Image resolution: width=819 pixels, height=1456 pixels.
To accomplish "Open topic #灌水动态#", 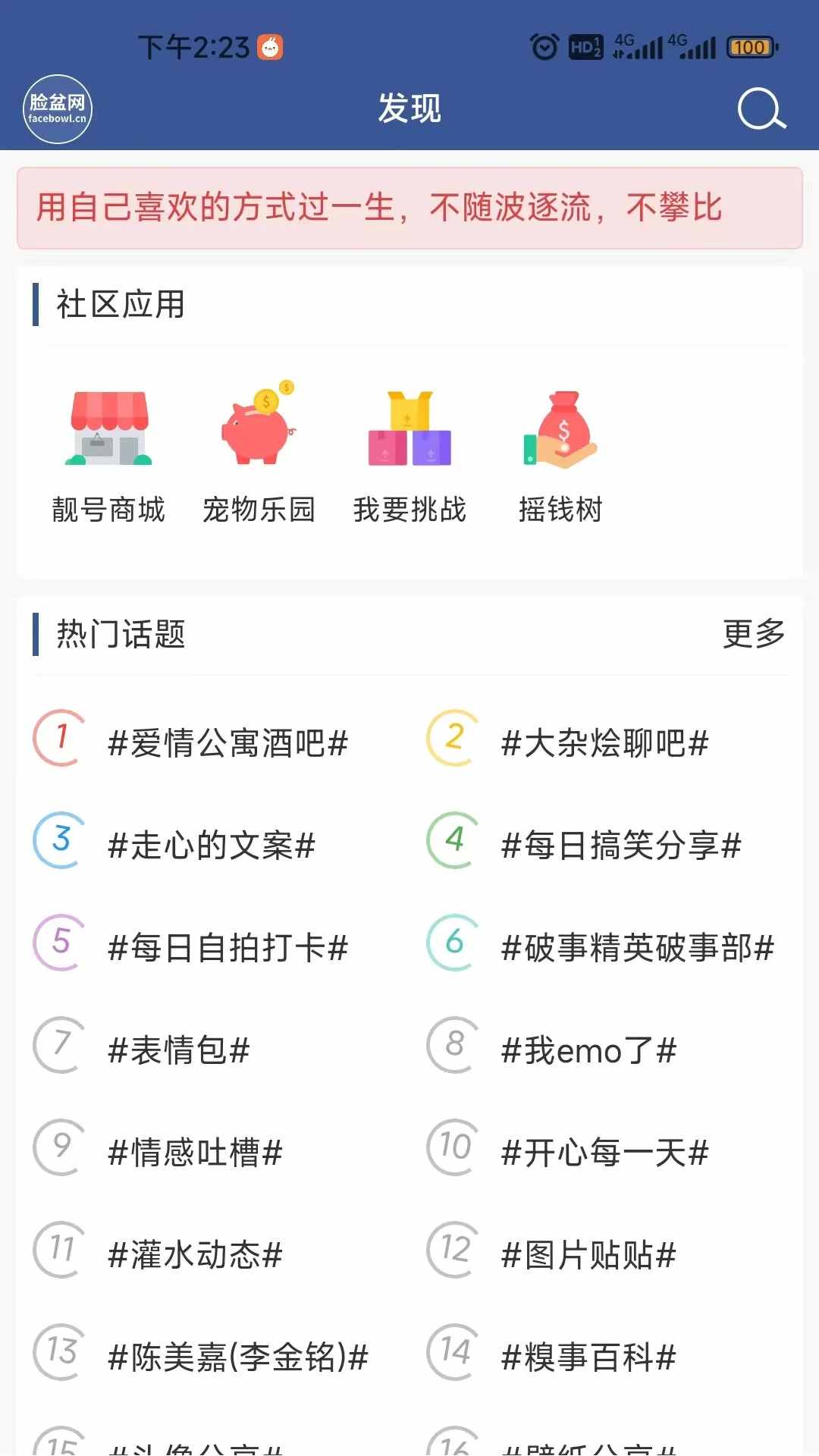I will point(195,1255).
